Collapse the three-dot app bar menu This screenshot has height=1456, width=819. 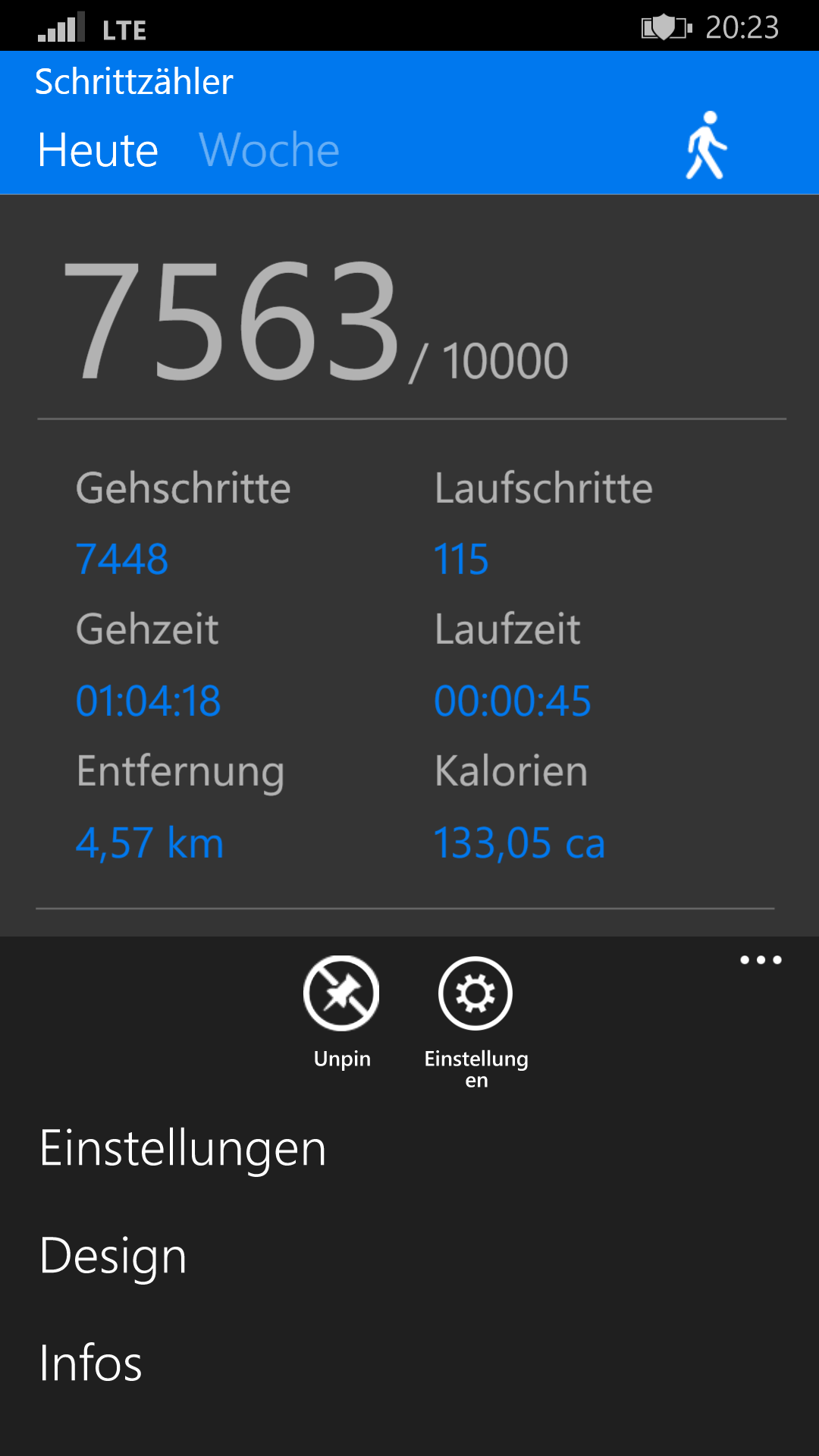coord(761,960)
